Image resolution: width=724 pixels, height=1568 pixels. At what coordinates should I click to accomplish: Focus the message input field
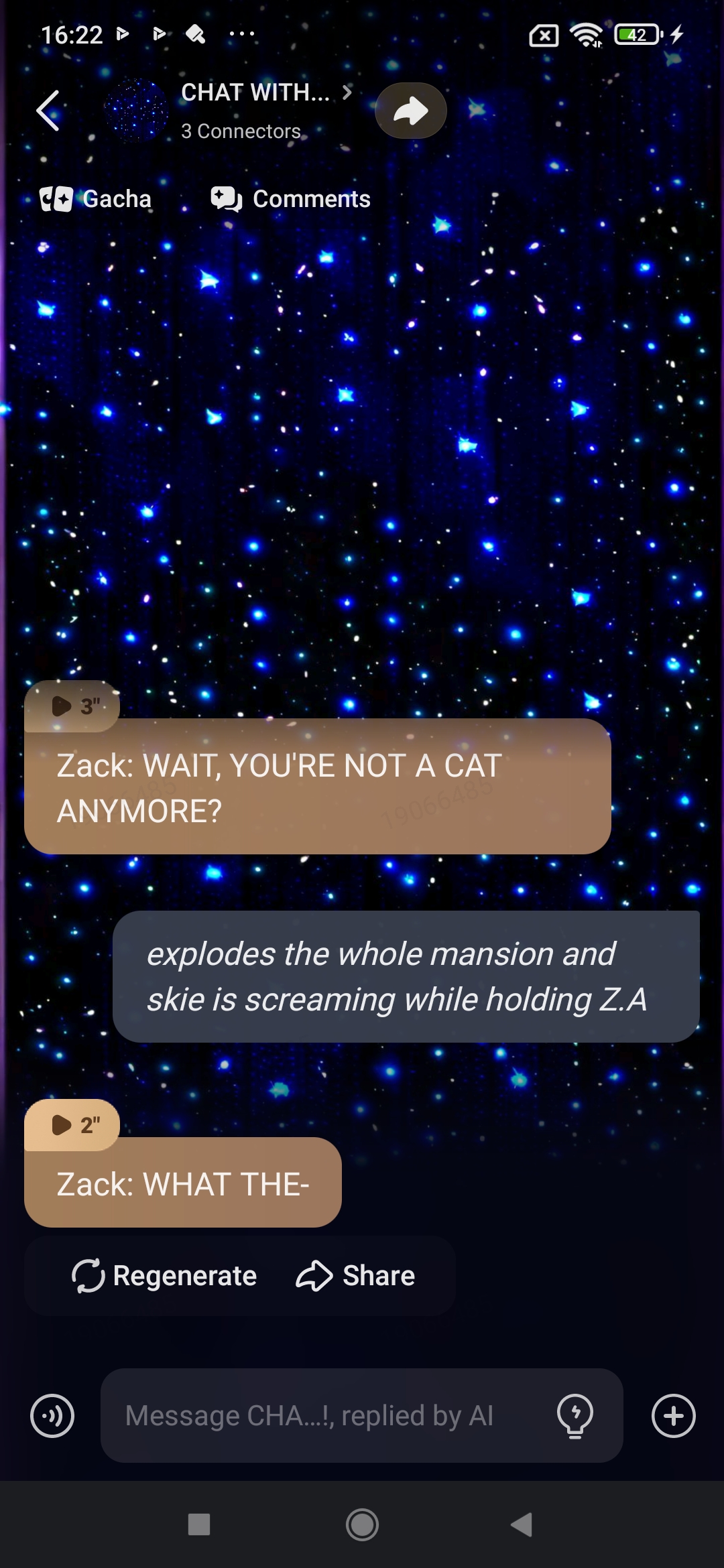tap(322, 1416)
